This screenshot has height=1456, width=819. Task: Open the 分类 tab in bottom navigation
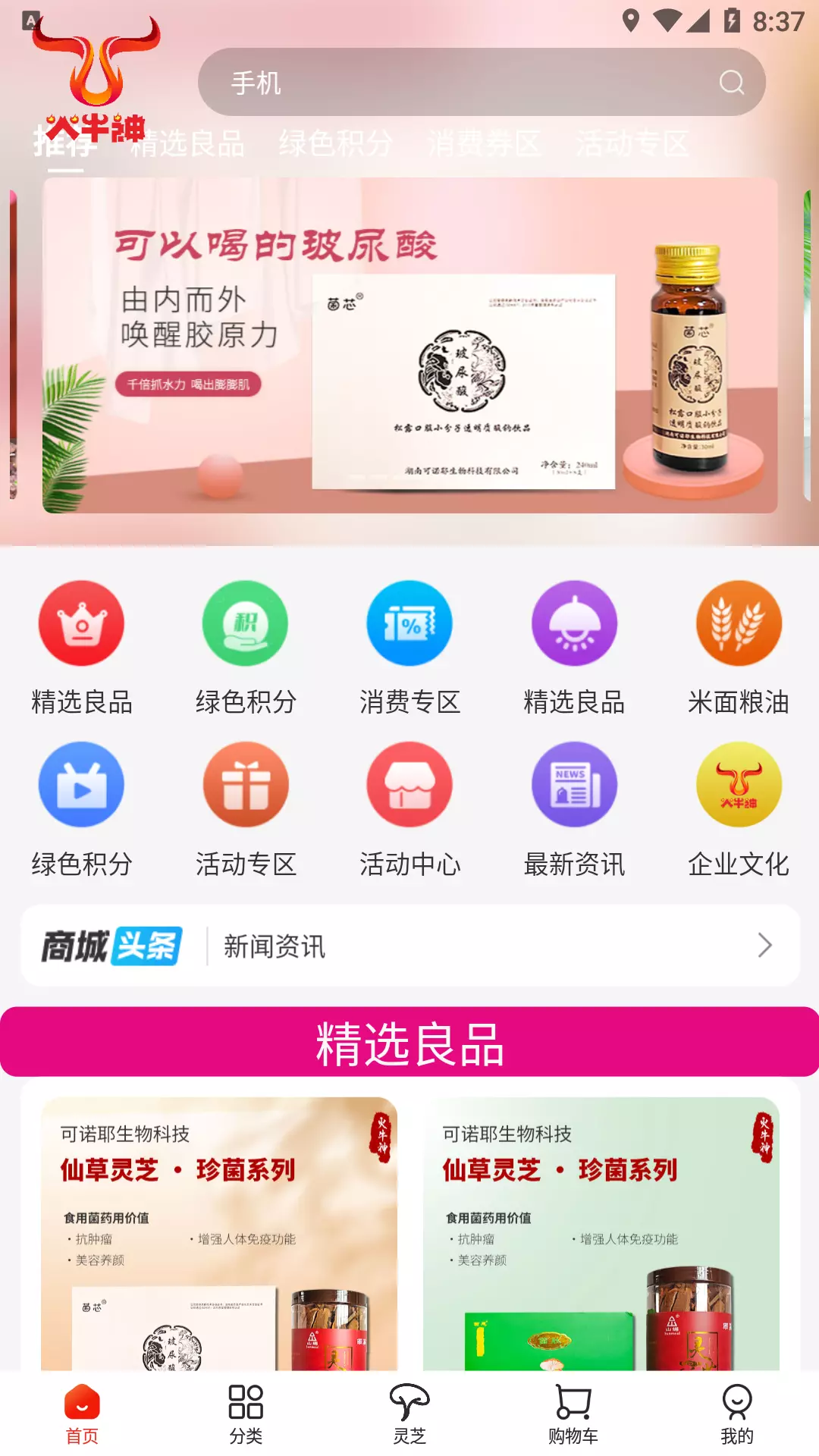tap(246, 1414)
